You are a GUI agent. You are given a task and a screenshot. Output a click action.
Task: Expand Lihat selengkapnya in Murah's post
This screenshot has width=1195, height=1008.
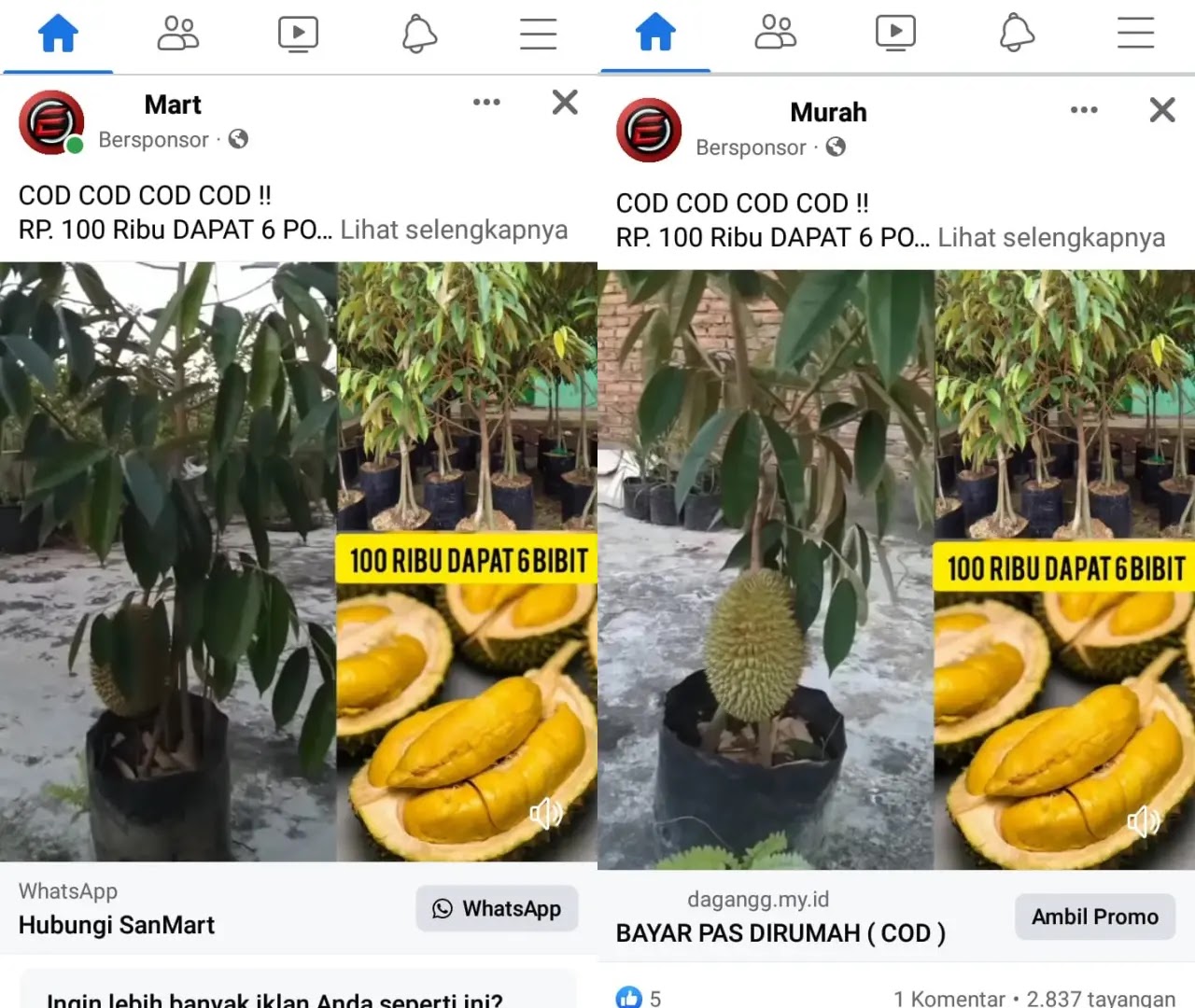click(1051, 237)
